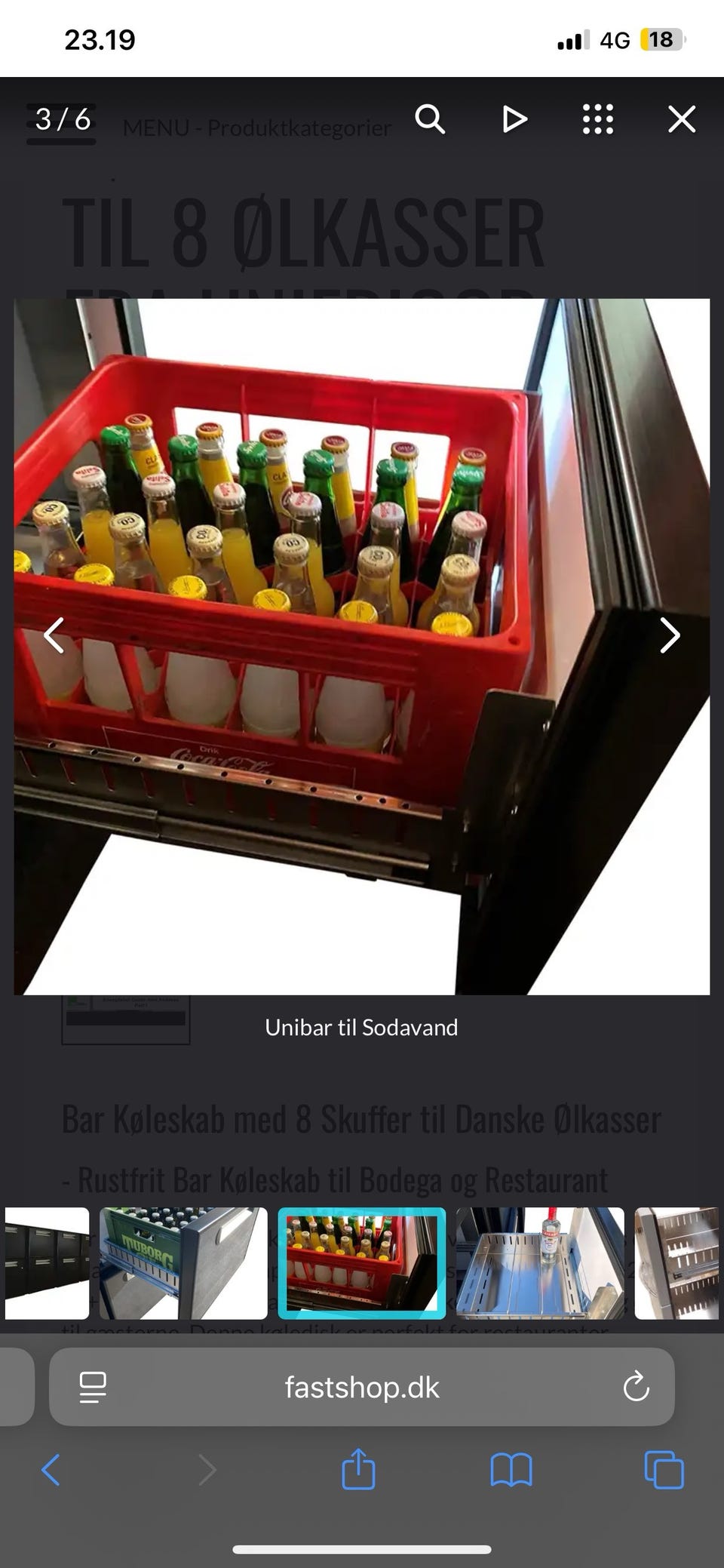The image size is (724, 1568).
Task: Tap the image counter showing 3/6
Action: pos(61,119)
